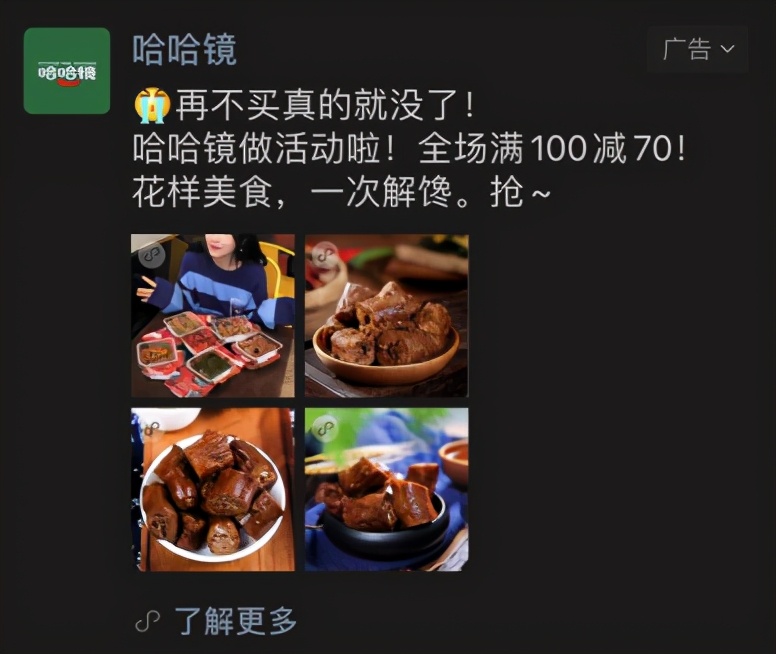Tap the 了解更多 link
This screenshot has height=654, width=776.
click(x=234, y=621)
